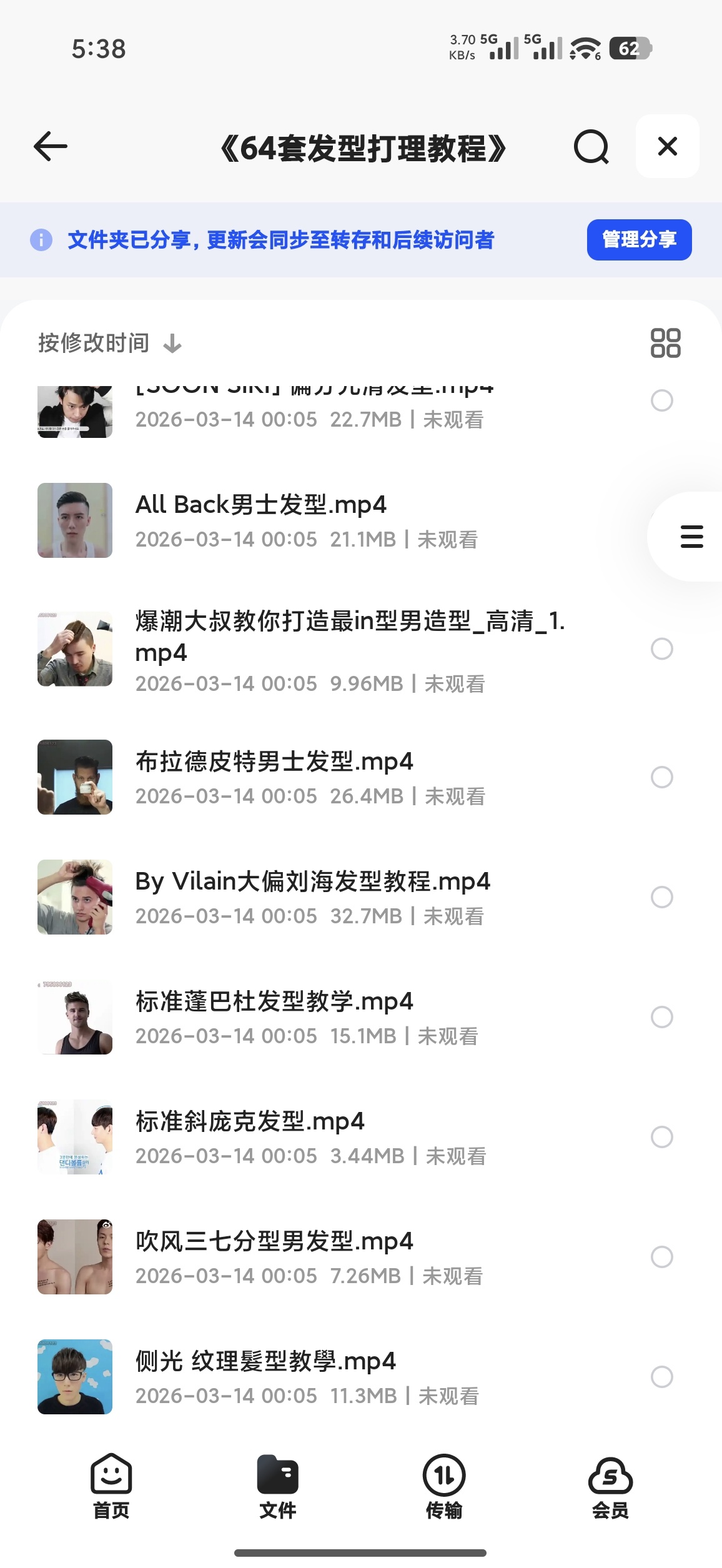Go back with the arrow icon
Image resolution: width=722 pixels, height=1568 pixels.
coord(50,147)
